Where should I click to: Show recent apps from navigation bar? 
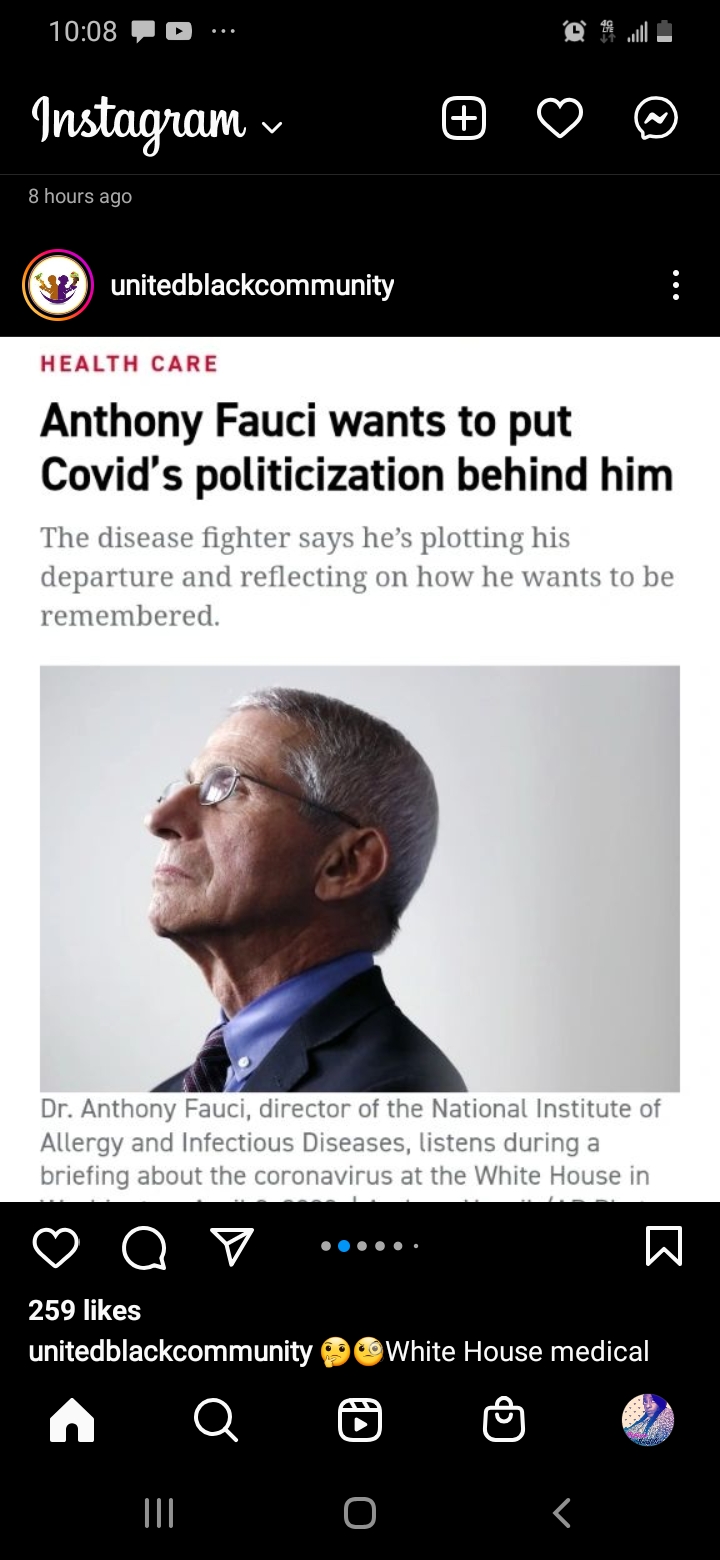(x=159, y=1512)
